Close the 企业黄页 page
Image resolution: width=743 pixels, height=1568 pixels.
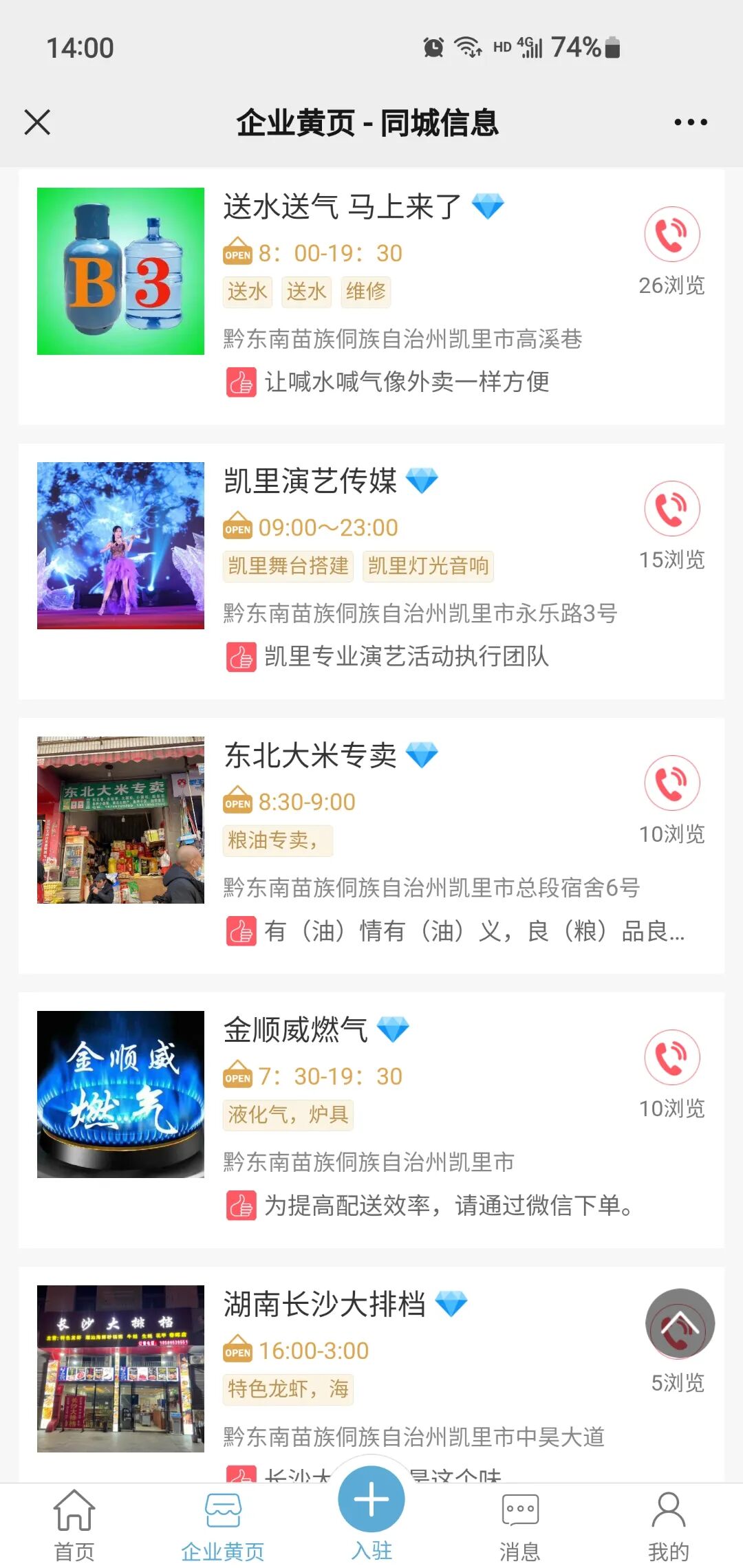37,122
